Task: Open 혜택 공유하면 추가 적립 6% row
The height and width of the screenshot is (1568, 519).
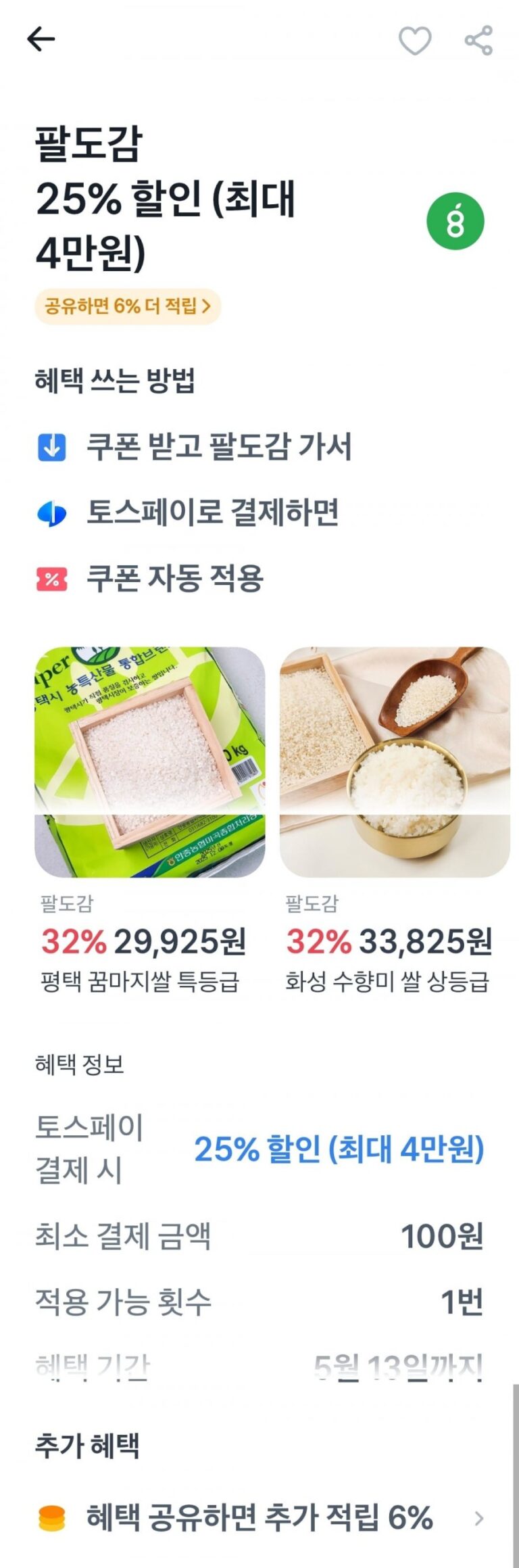Action: pyautogui.click(x=260, y=1518)
